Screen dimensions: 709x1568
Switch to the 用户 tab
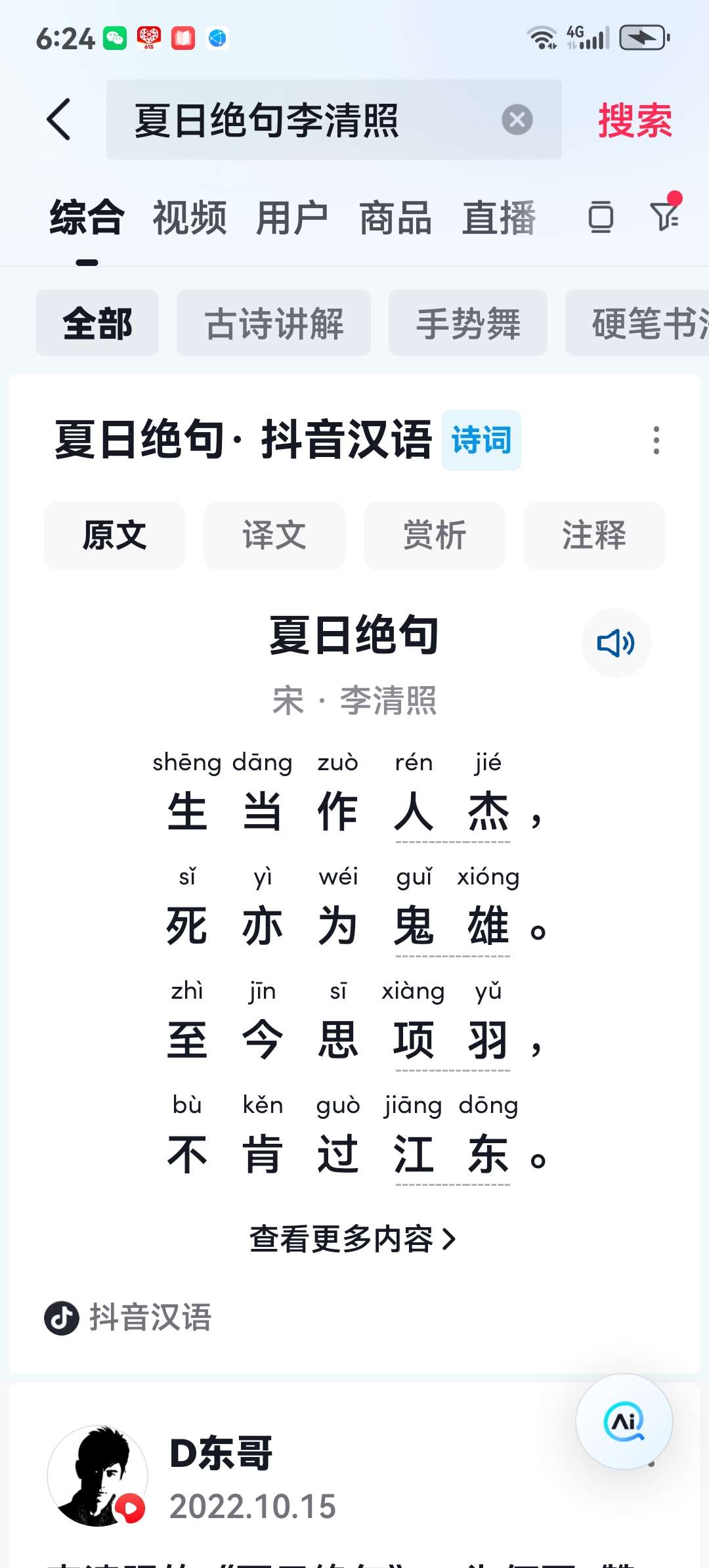(292, 218)
